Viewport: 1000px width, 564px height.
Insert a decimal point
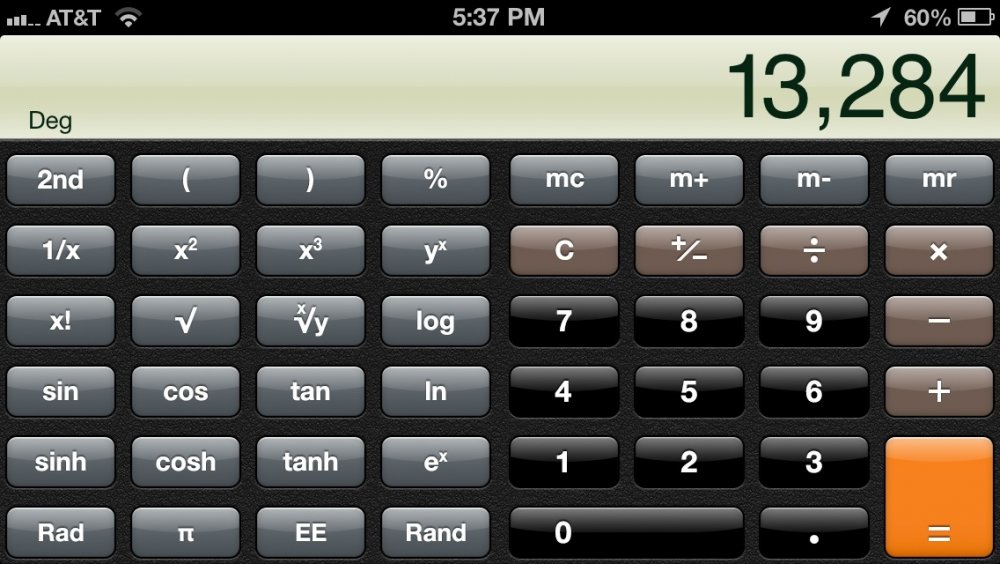814,532
